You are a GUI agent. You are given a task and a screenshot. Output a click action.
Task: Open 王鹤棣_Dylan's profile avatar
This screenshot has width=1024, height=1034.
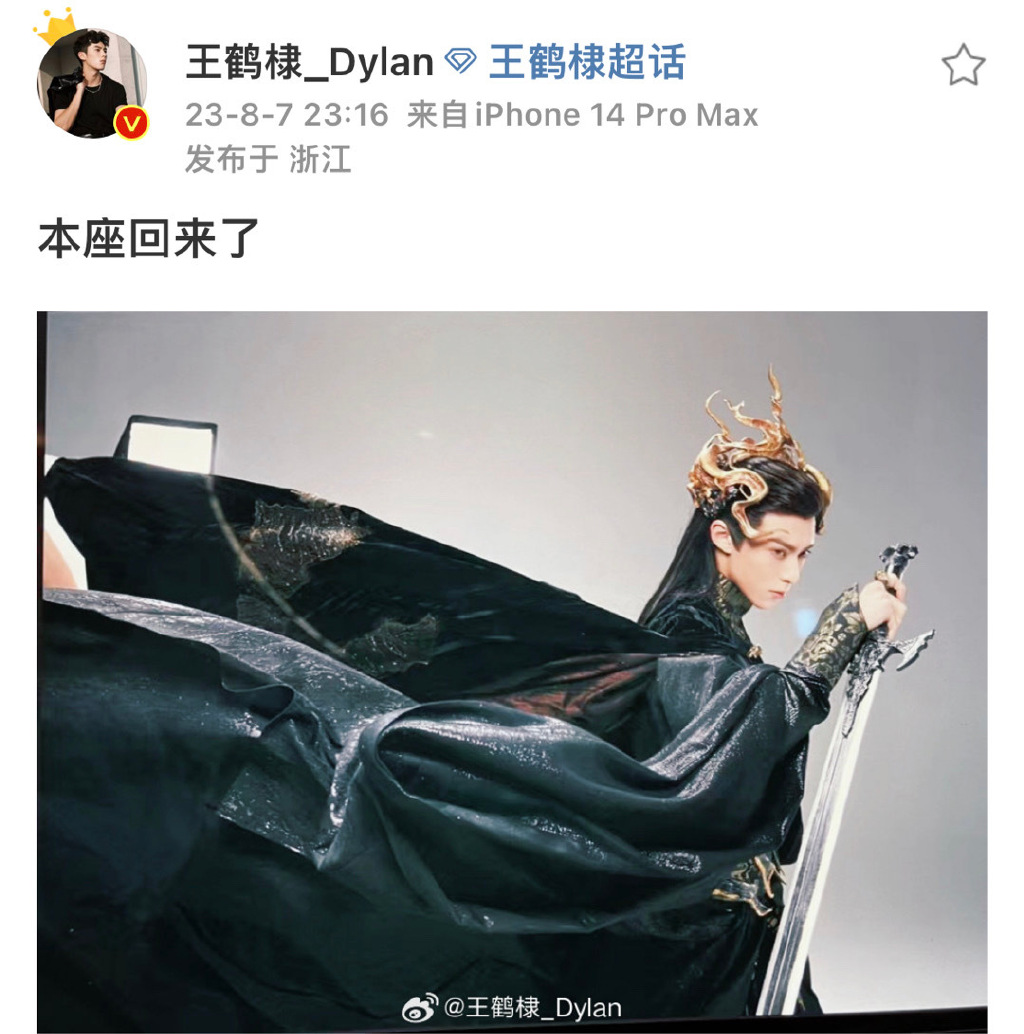point(92,83)
